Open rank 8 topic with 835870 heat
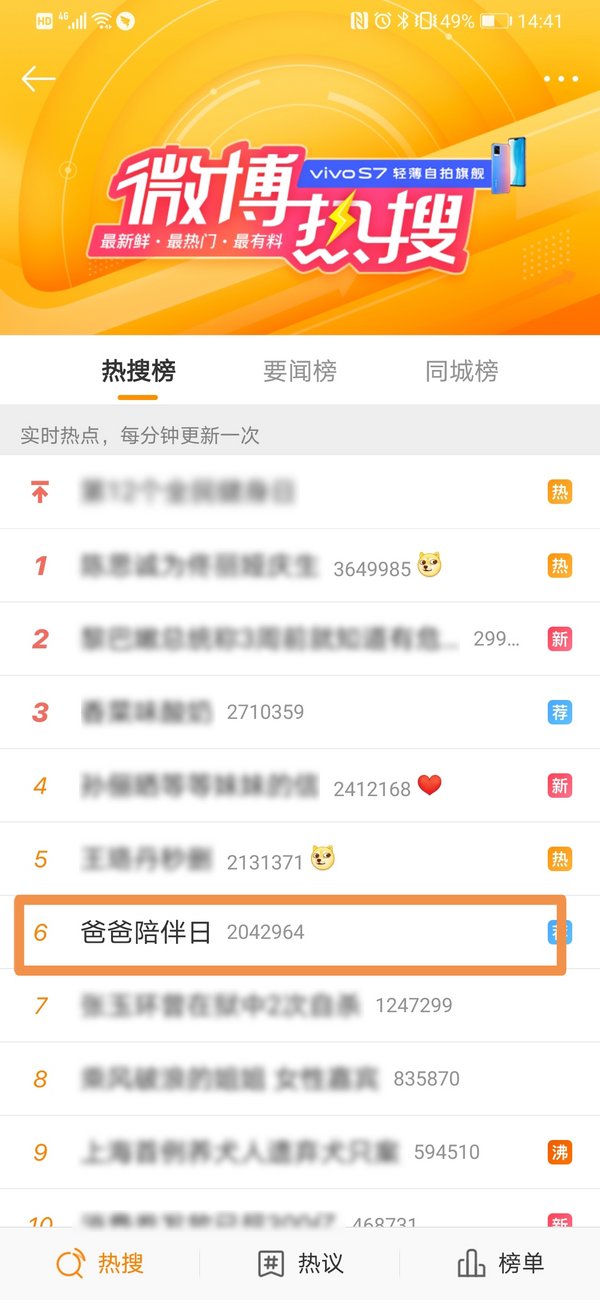 [x=230, y=1079]
